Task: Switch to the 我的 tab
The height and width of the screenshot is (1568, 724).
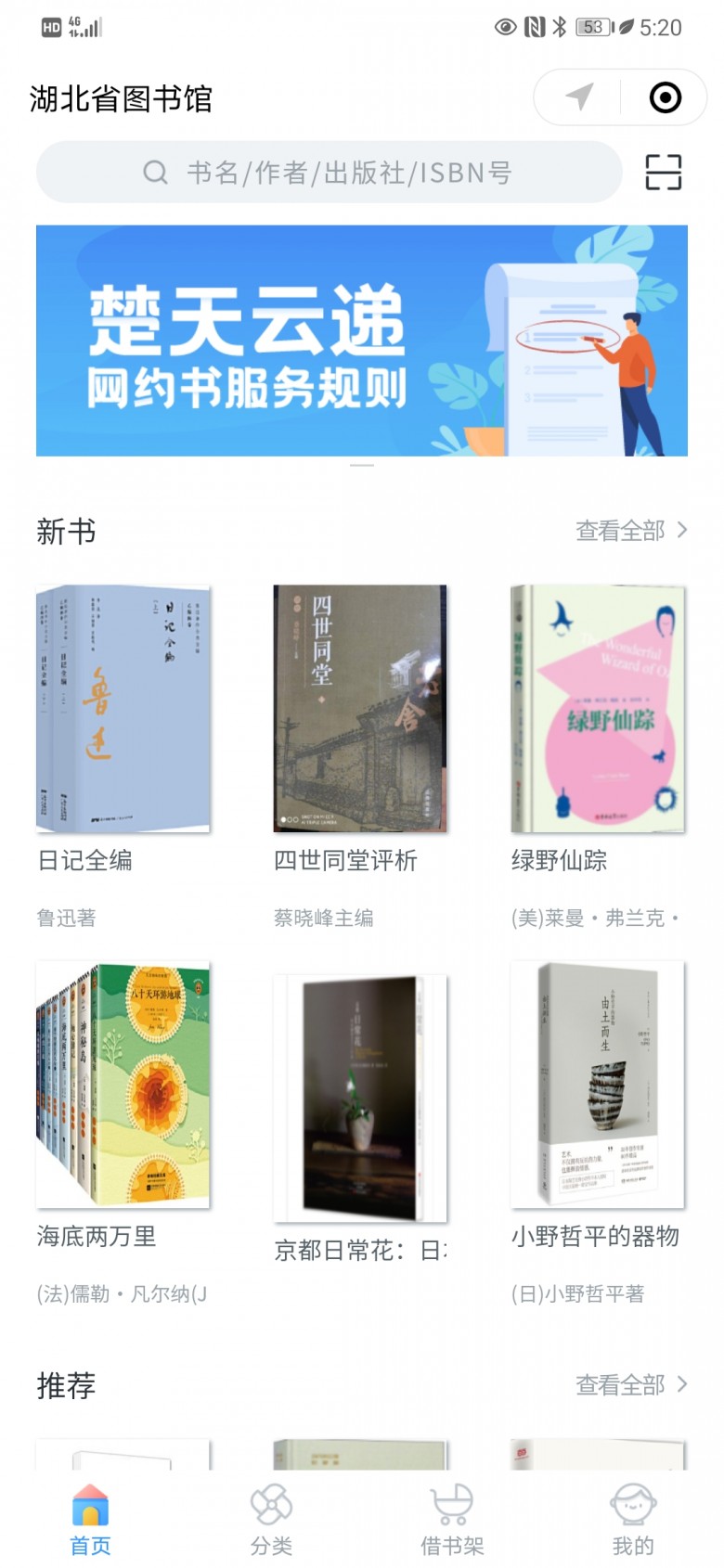Action: click(x=633, y=1518)
